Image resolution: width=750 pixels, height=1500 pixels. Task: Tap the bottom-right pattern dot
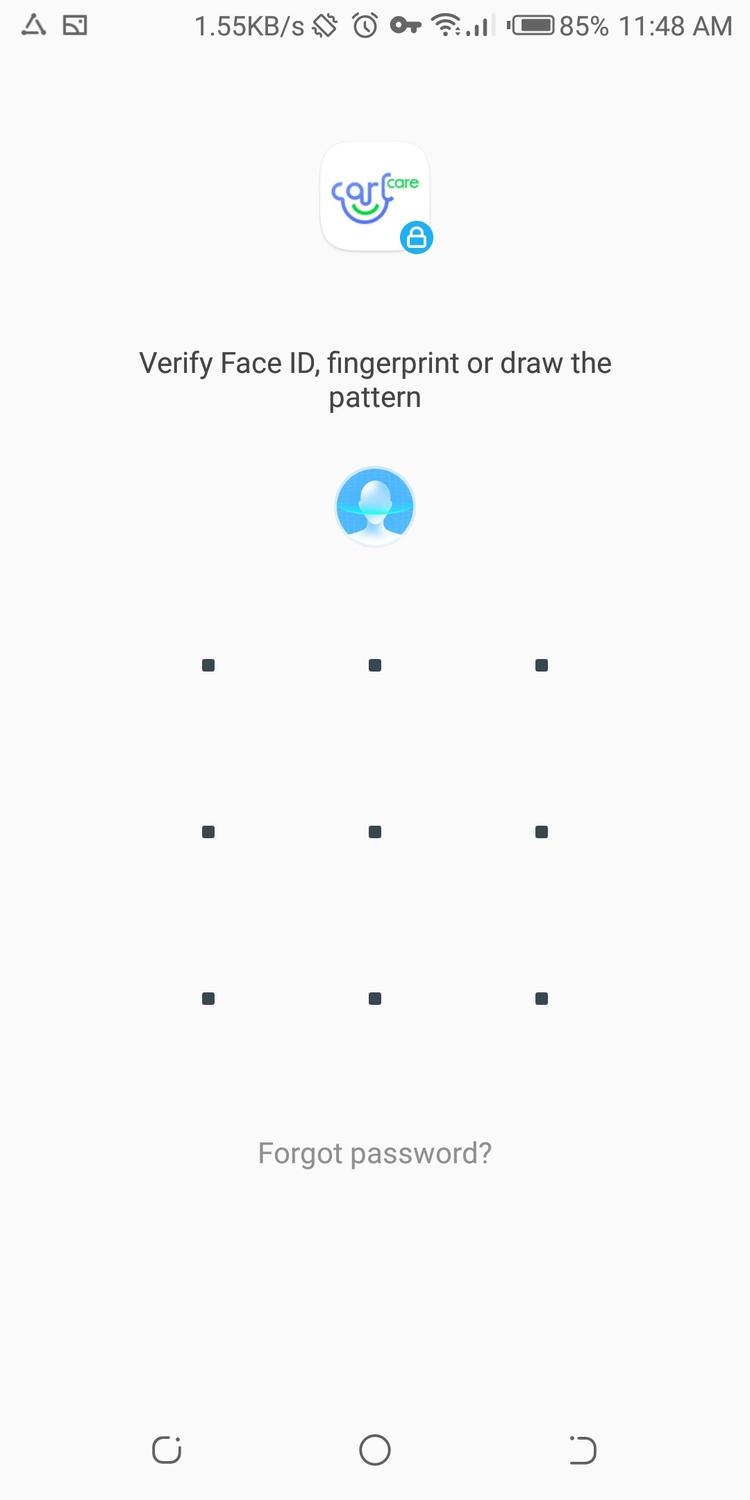click(x=541, y=998)
